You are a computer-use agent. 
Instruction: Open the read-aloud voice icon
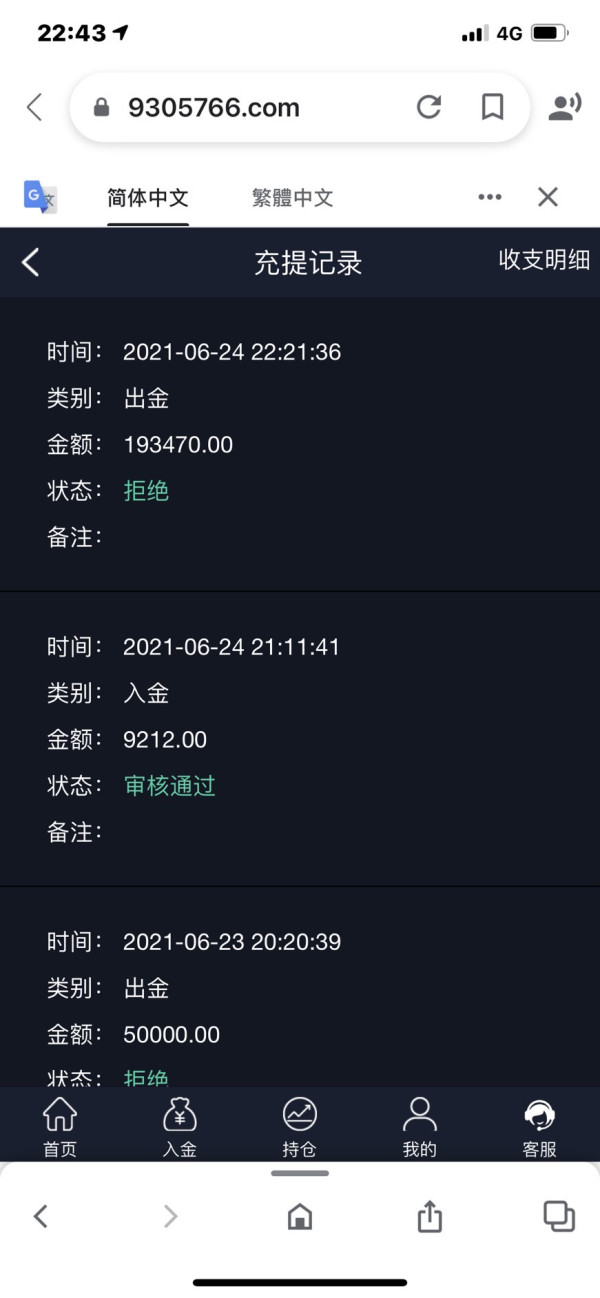point(565,107)
